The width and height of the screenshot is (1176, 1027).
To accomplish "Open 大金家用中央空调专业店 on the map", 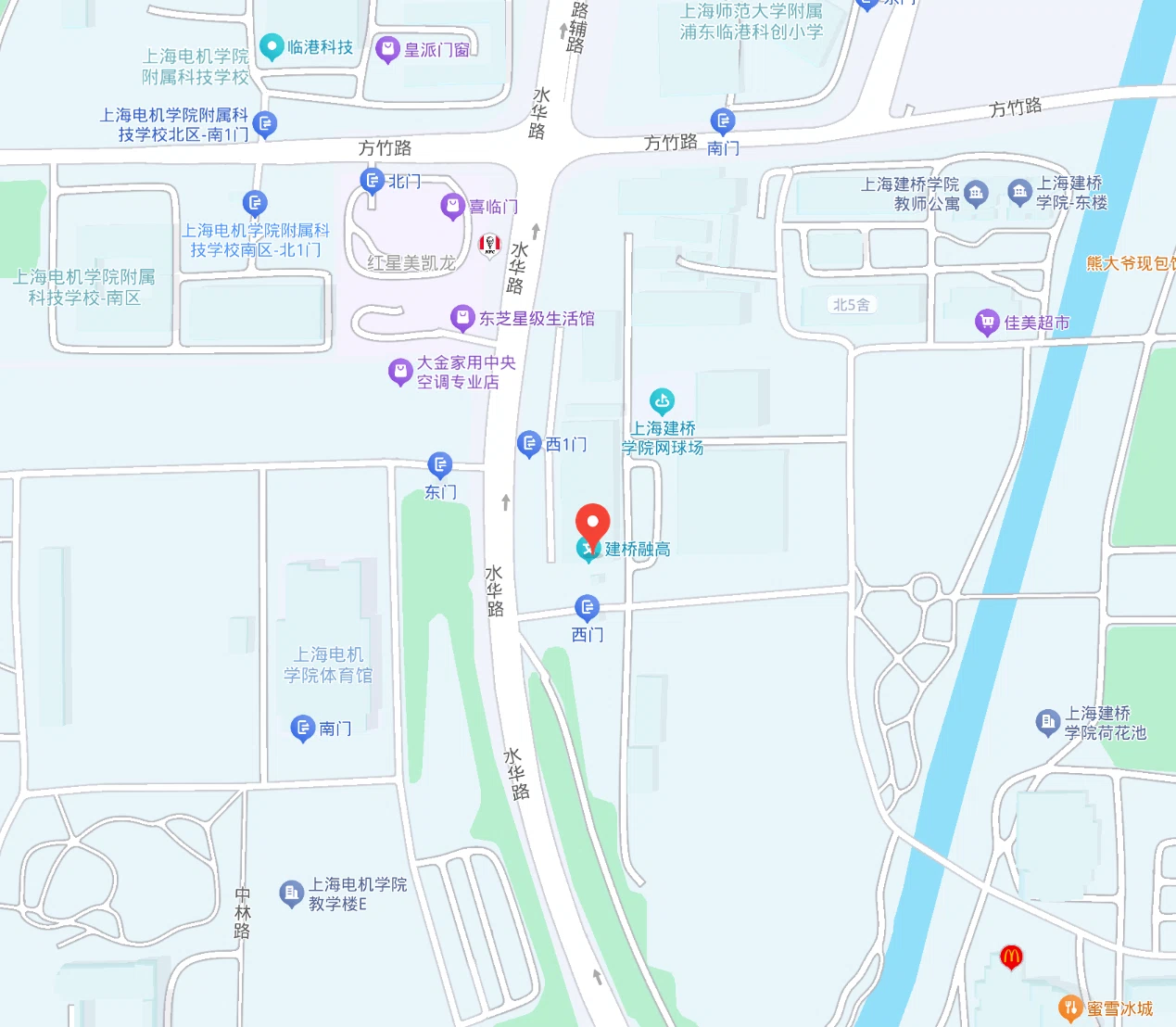I will point(400,373).
